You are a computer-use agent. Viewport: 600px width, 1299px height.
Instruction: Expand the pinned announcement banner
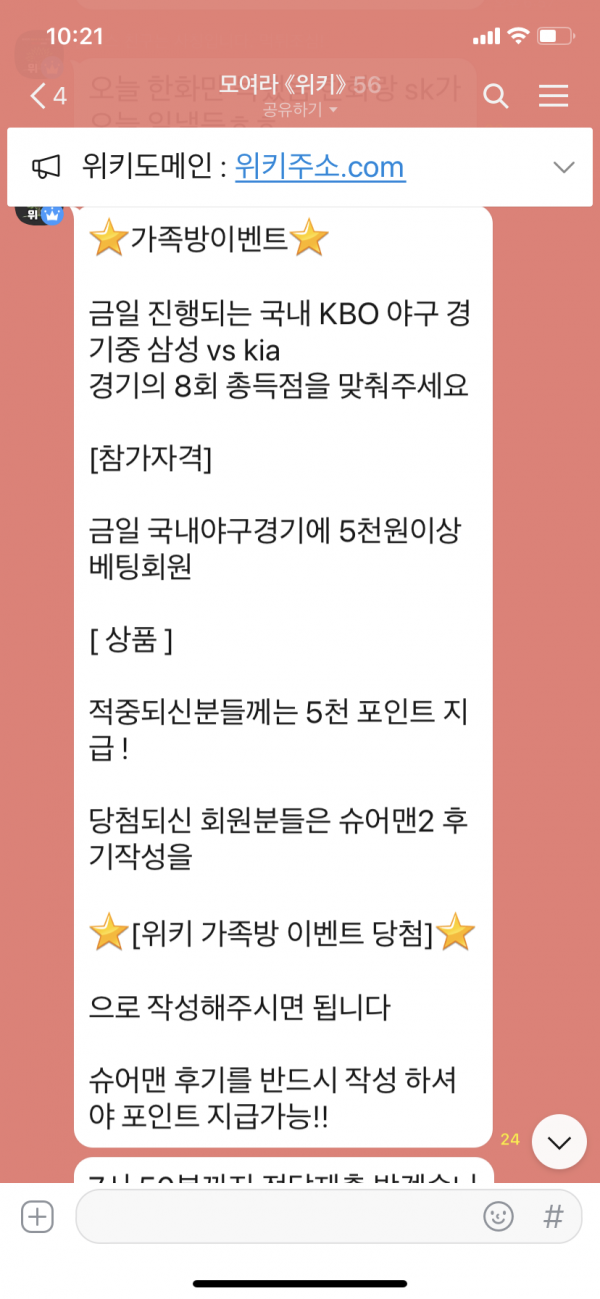coord(564,167)
